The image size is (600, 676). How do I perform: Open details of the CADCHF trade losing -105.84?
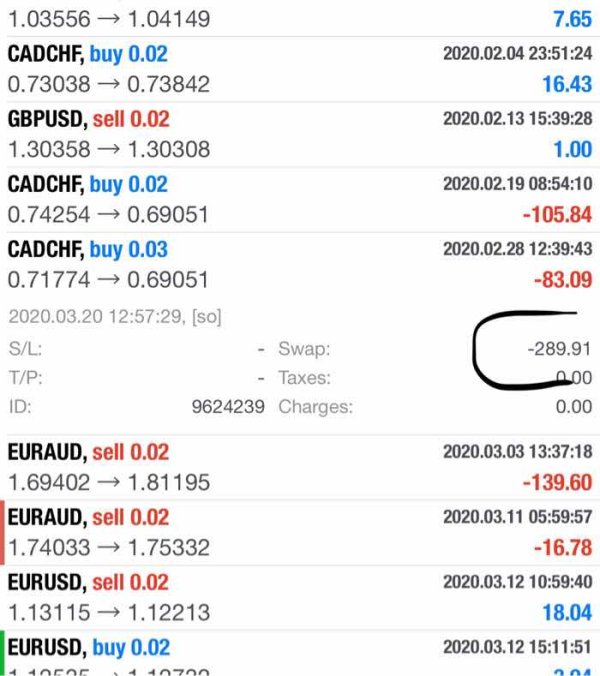300,199
